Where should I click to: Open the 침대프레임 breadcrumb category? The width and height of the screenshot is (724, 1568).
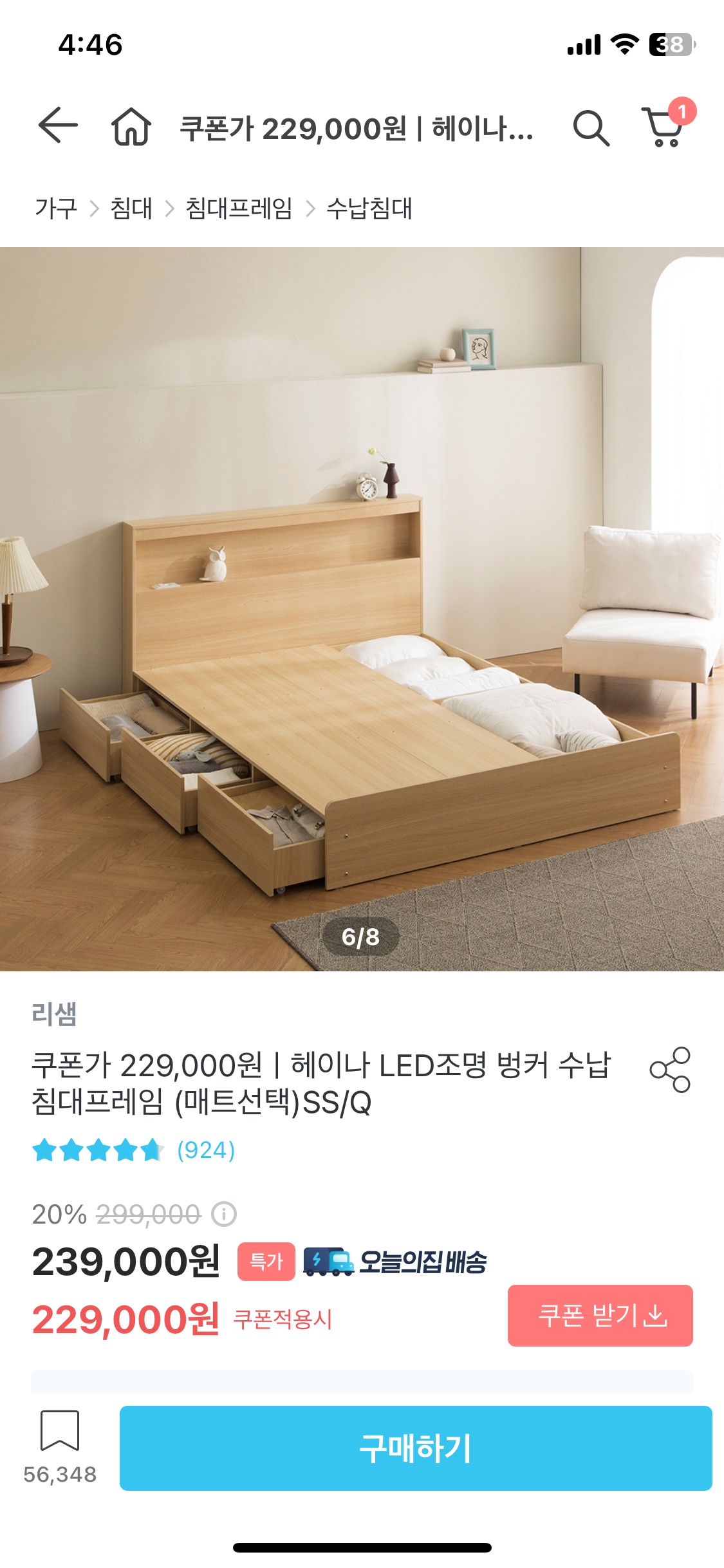pos(239,209)
